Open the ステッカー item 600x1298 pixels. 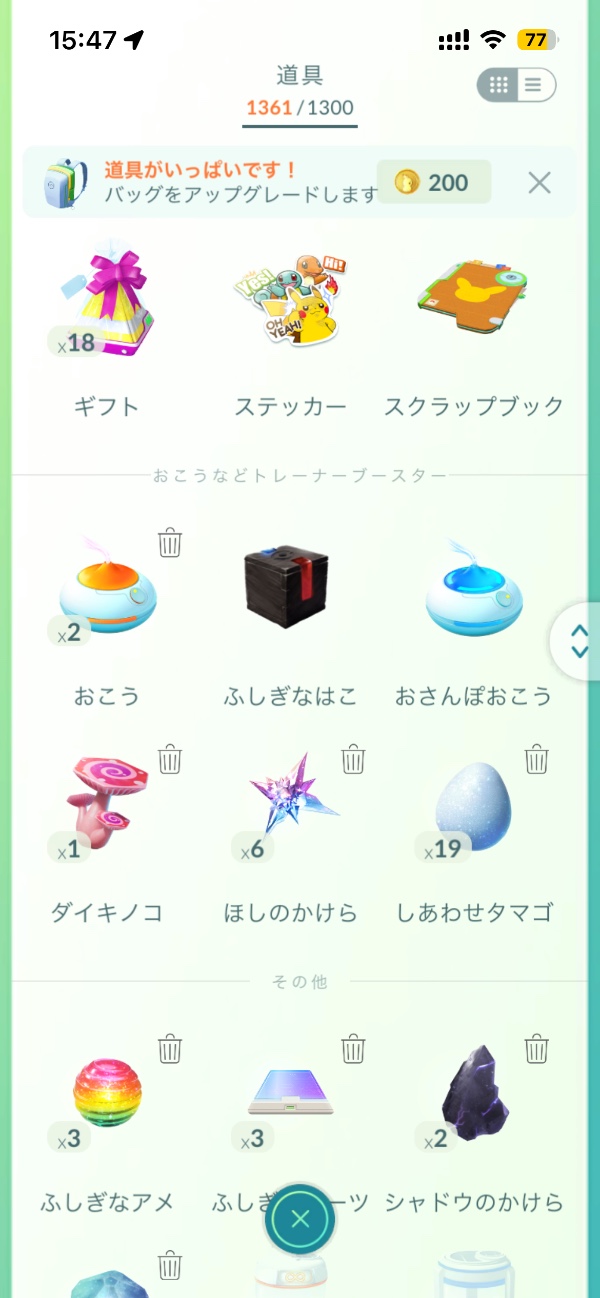(x=290, y=310)
